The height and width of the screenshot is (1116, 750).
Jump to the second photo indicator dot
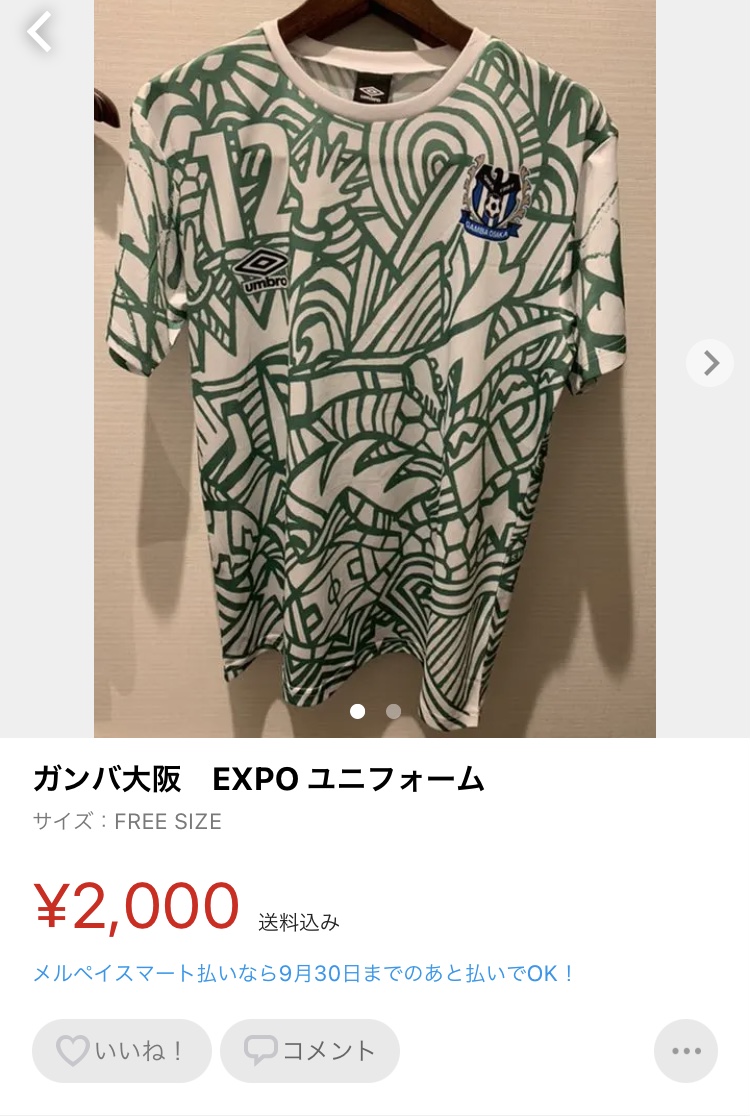coord(393,712)
